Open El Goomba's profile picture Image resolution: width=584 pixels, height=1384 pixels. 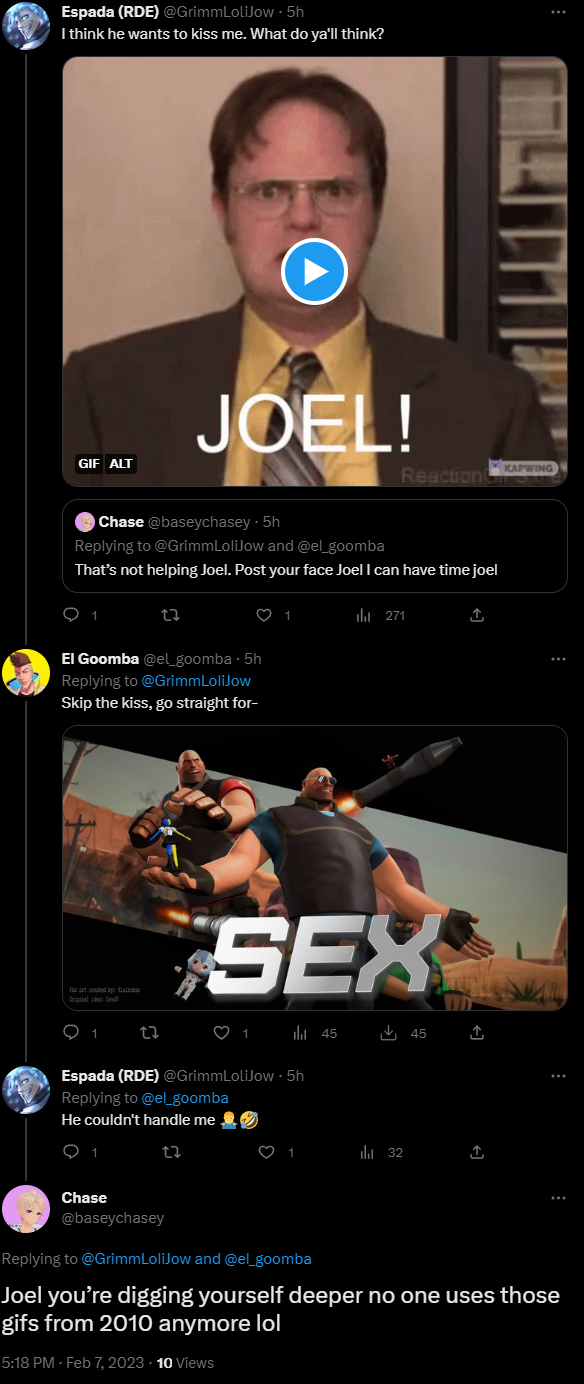click(26, 673)
